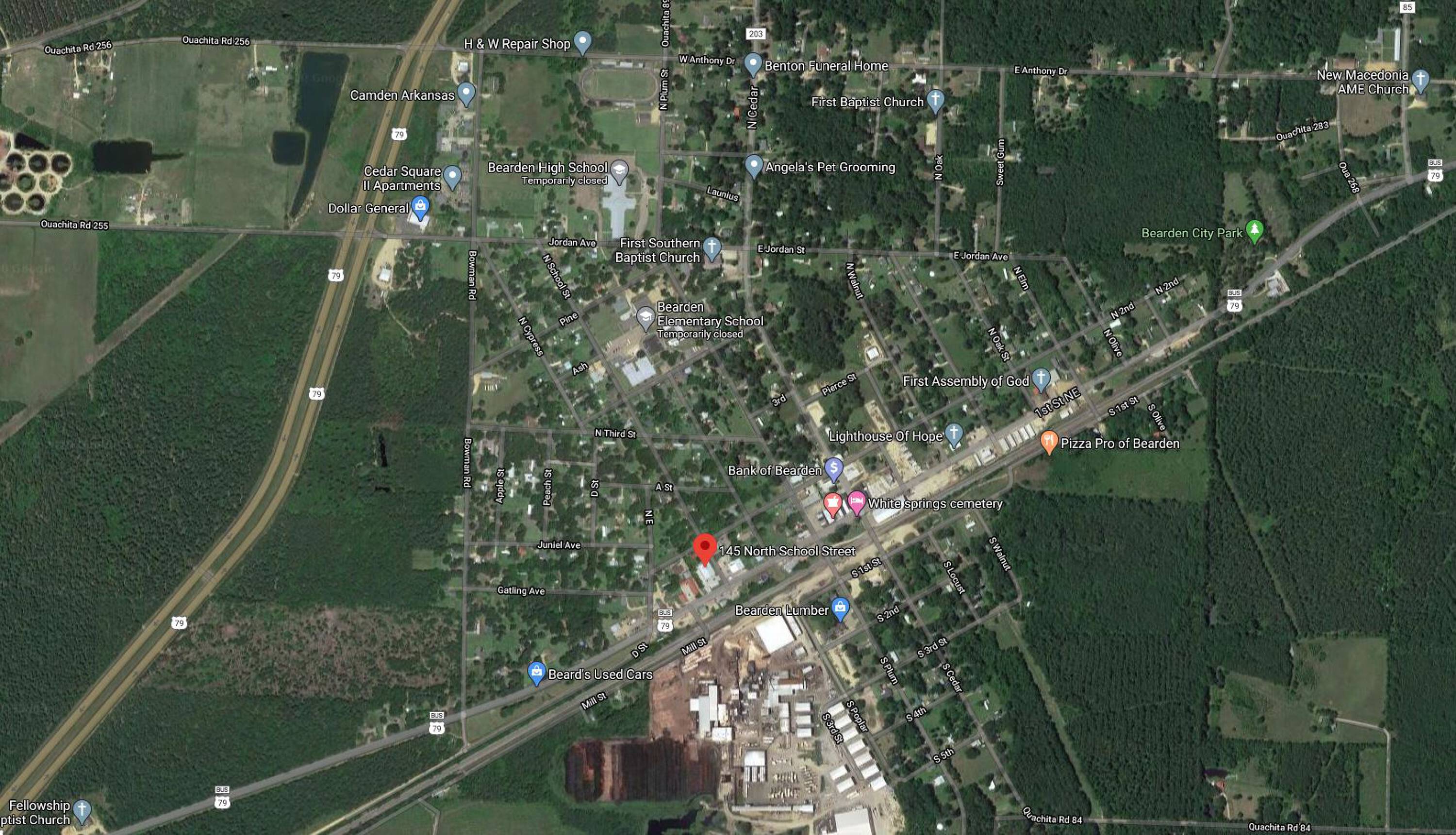Tap the Fellowship Baptist Church pin
The height and width of the screenshot is (835, 1456).
click(82, 812)
